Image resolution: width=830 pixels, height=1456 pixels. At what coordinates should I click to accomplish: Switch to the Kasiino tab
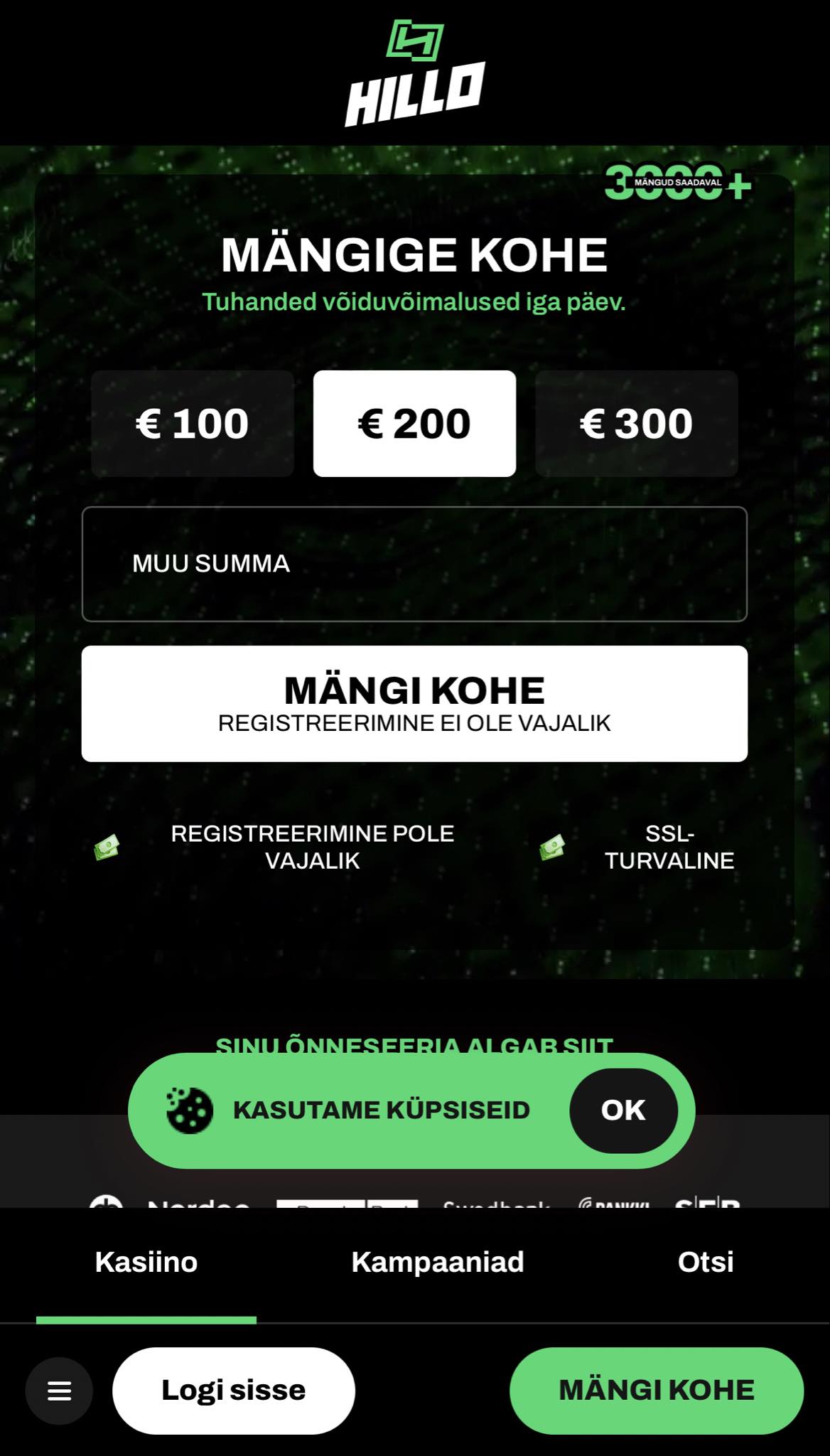pos(146,1262)
